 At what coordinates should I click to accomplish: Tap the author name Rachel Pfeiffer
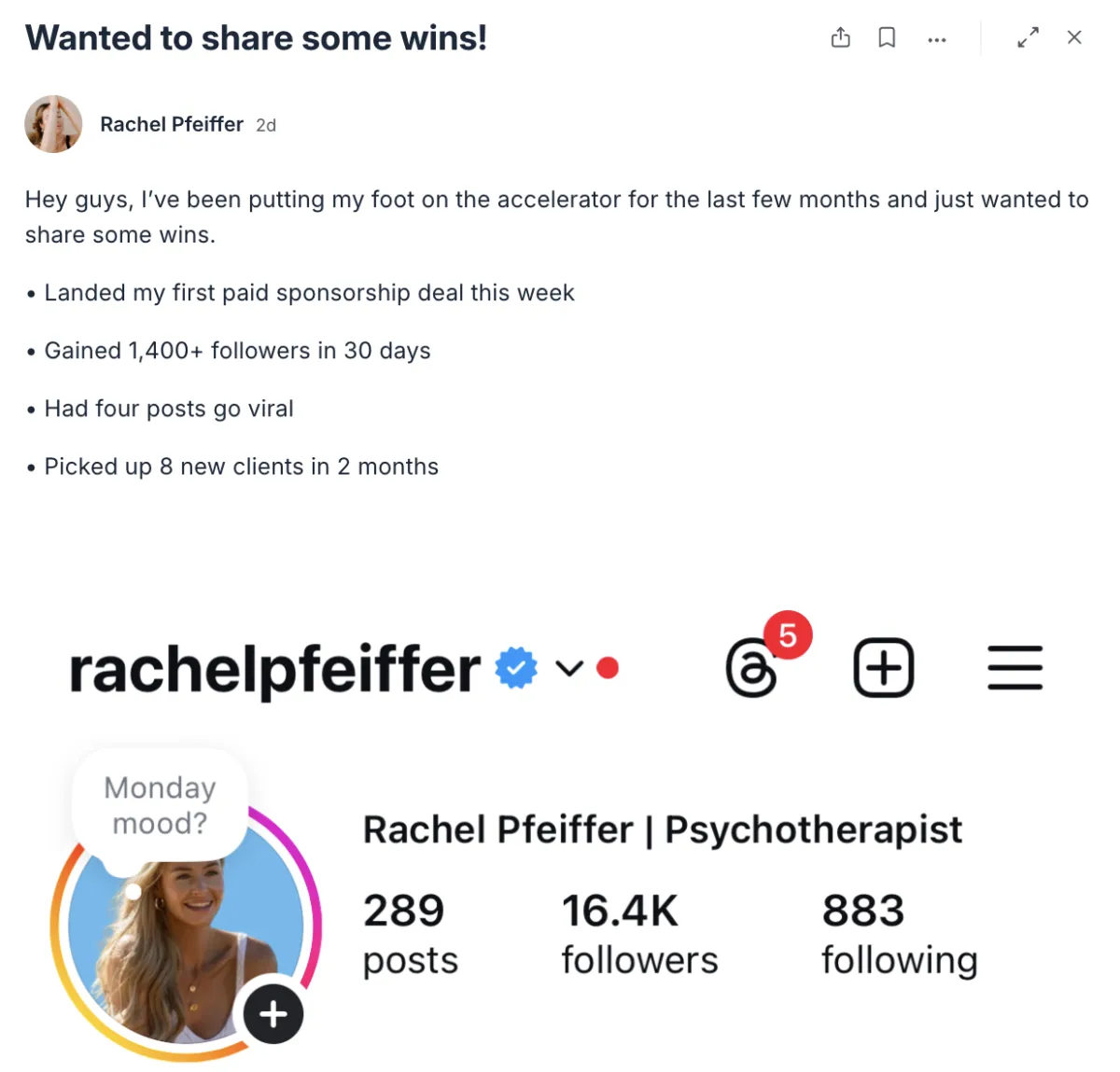[172, 124]
